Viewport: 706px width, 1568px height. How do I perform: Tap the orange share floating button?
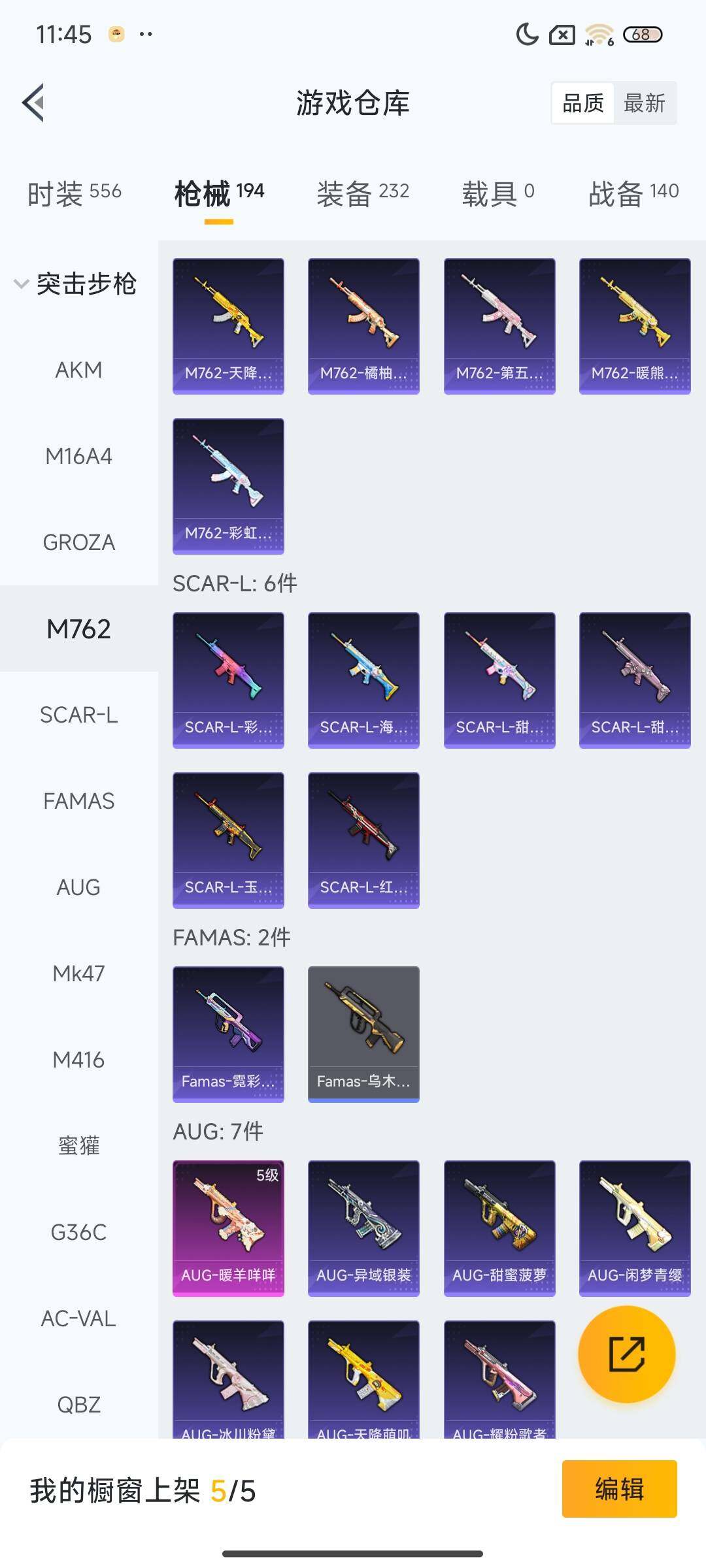[626, 1354]
